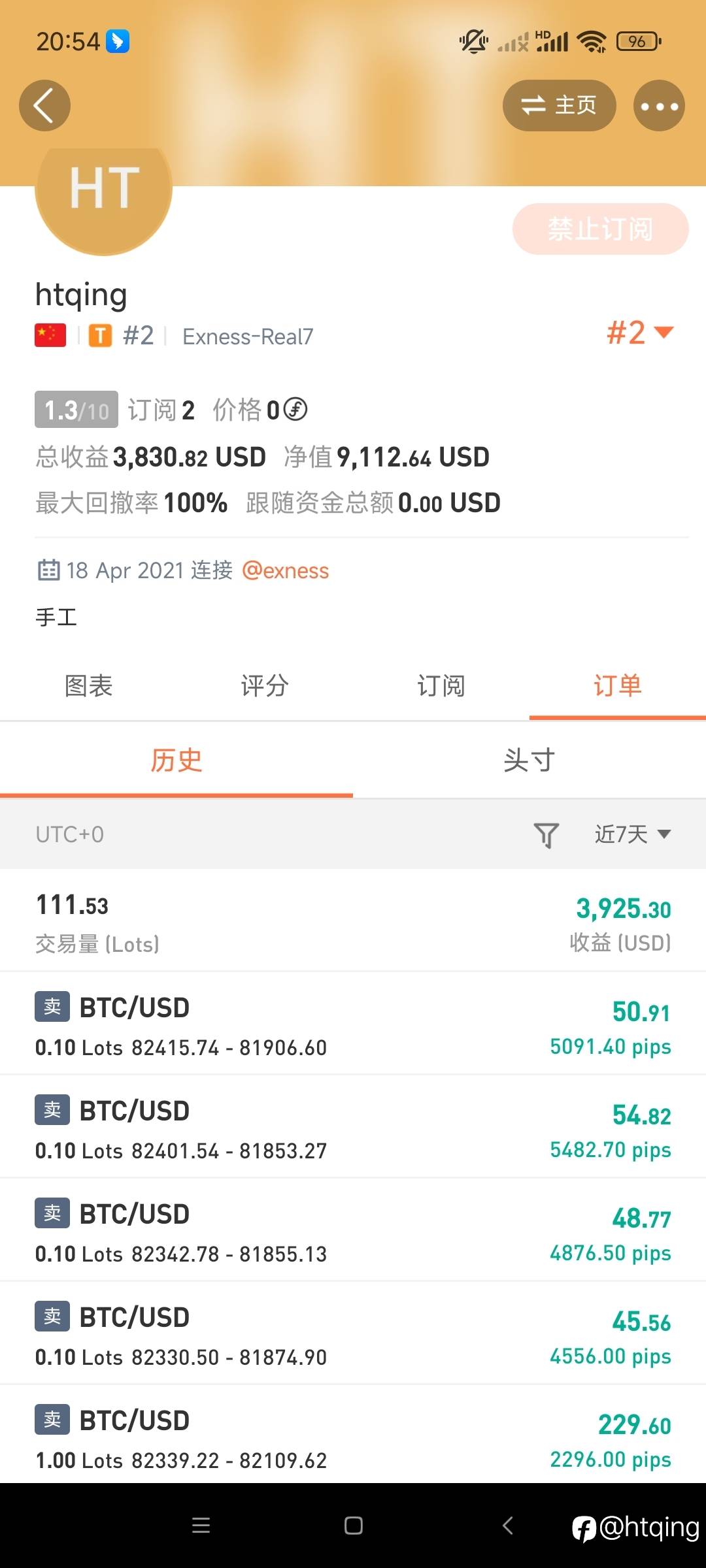706x1568 pixels.
Task: Open the BTC/USD order with 45.56 profit
Action: coord(353,1333)
